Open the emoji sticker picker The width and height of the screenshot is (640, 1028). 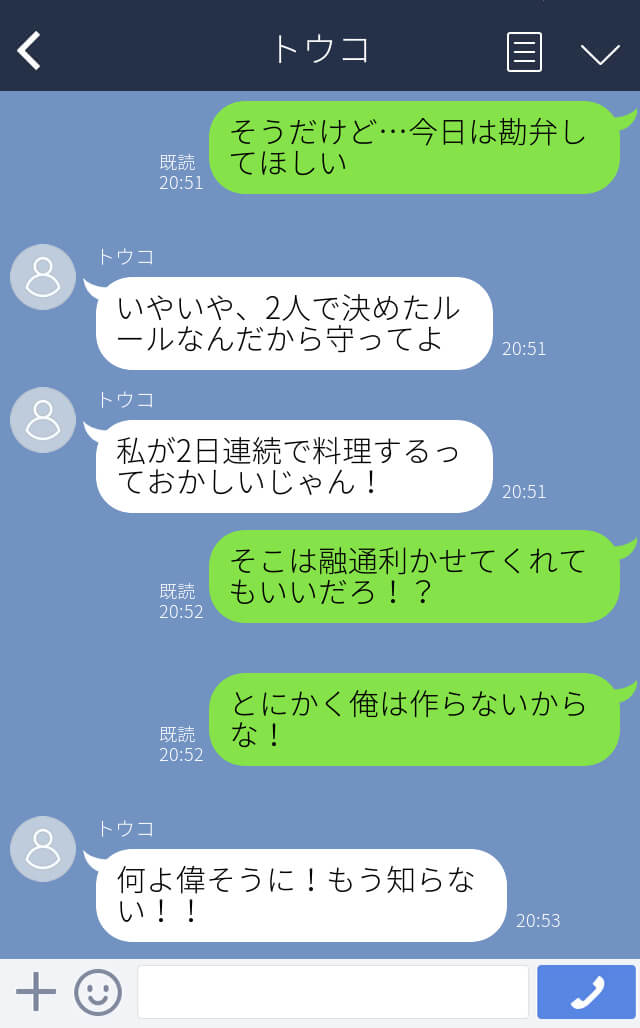click(98, 992)
